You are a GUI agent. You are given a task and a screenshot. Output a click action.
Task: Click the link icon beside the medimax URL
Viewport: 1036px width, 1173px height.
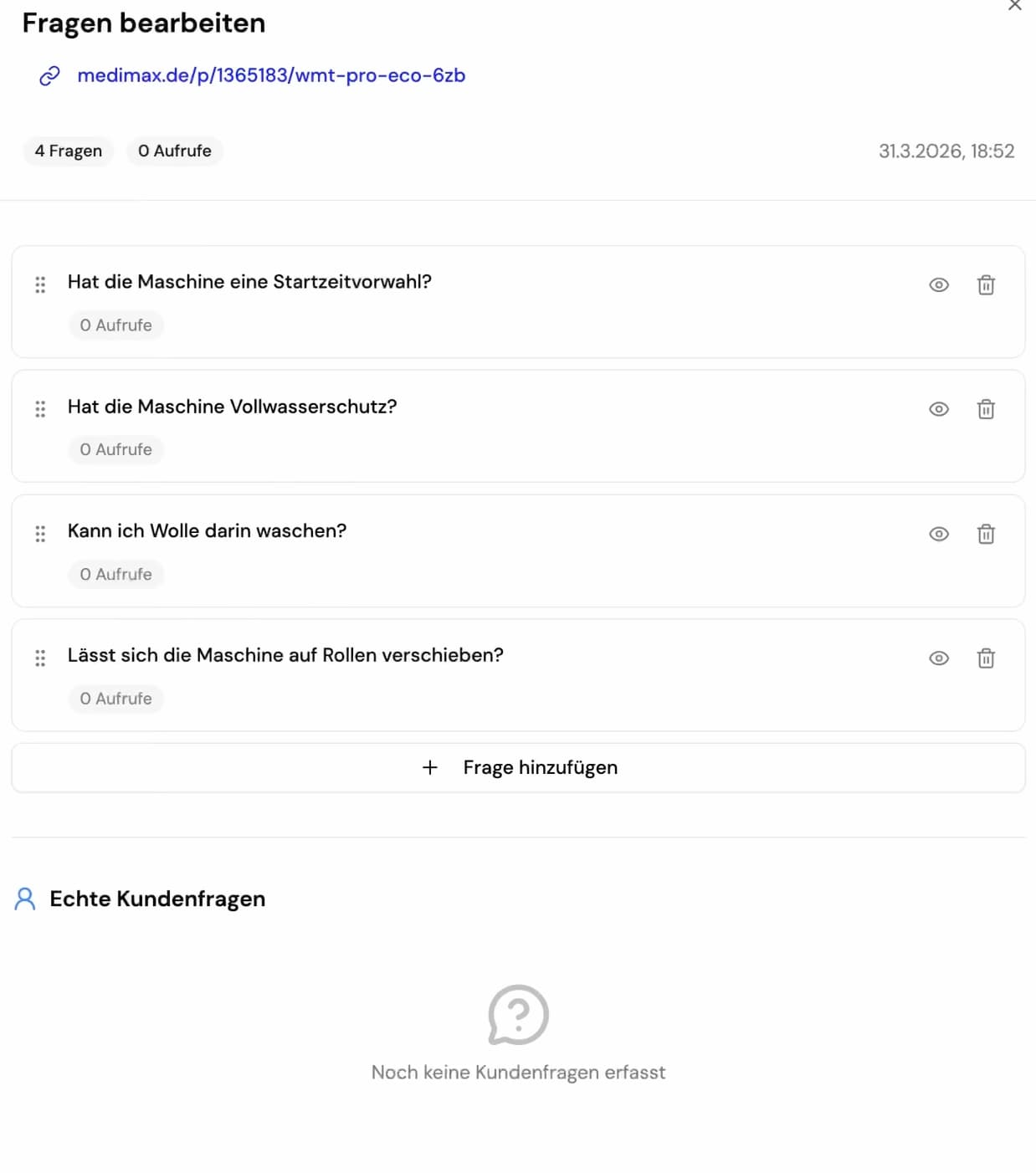[49, 76]
